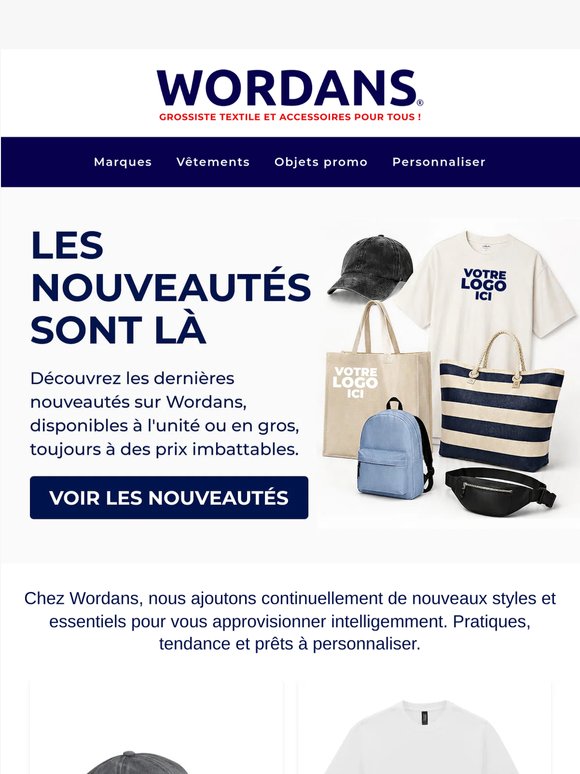Open the Objets promo link
580x774 pixels.
click(x=321, y=162)
